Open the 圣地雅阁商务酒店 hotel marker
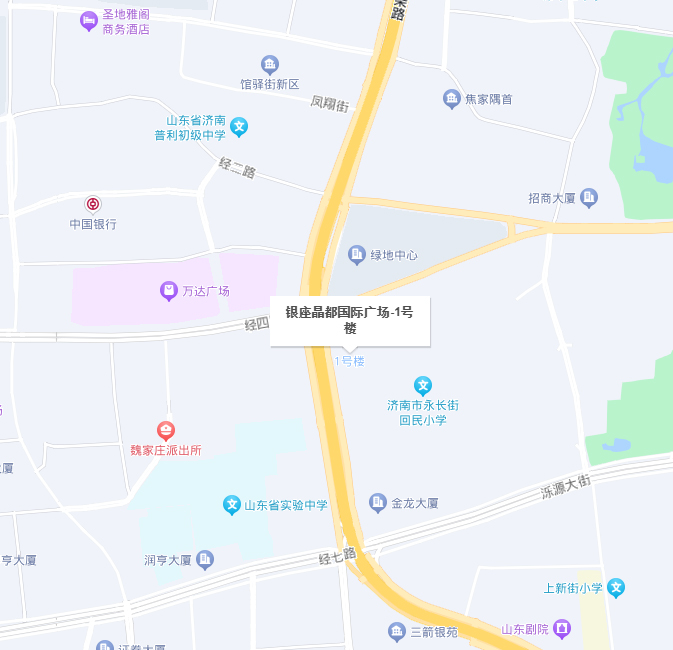Screen dimensions: 673x650 point(90,19)
